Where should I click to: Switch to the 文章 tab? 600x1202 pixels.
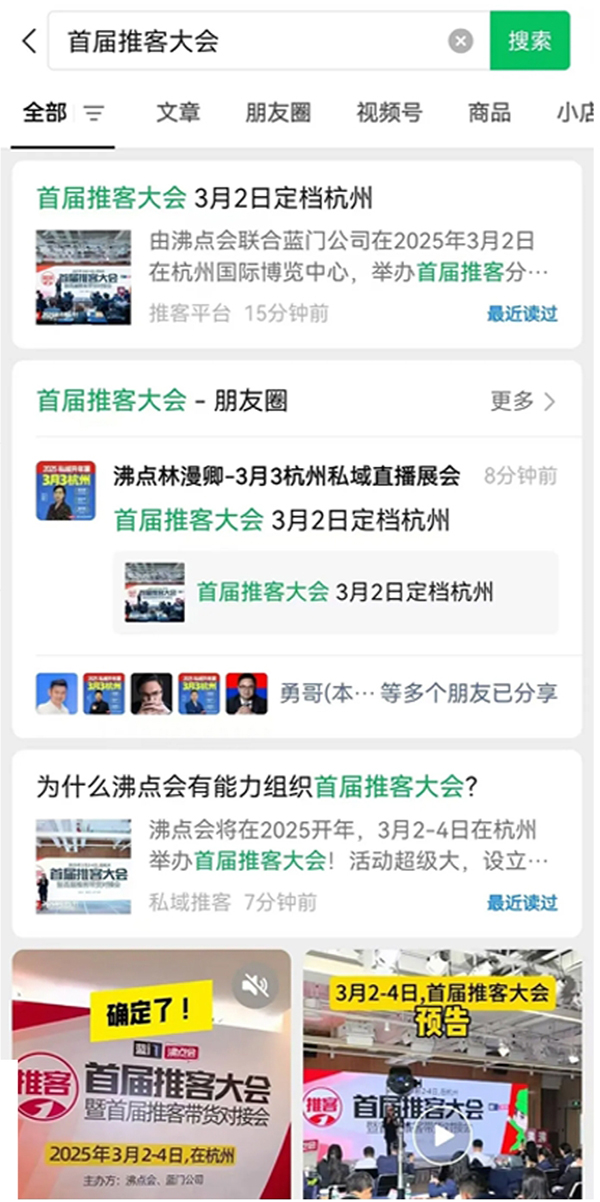pos(178,113)
